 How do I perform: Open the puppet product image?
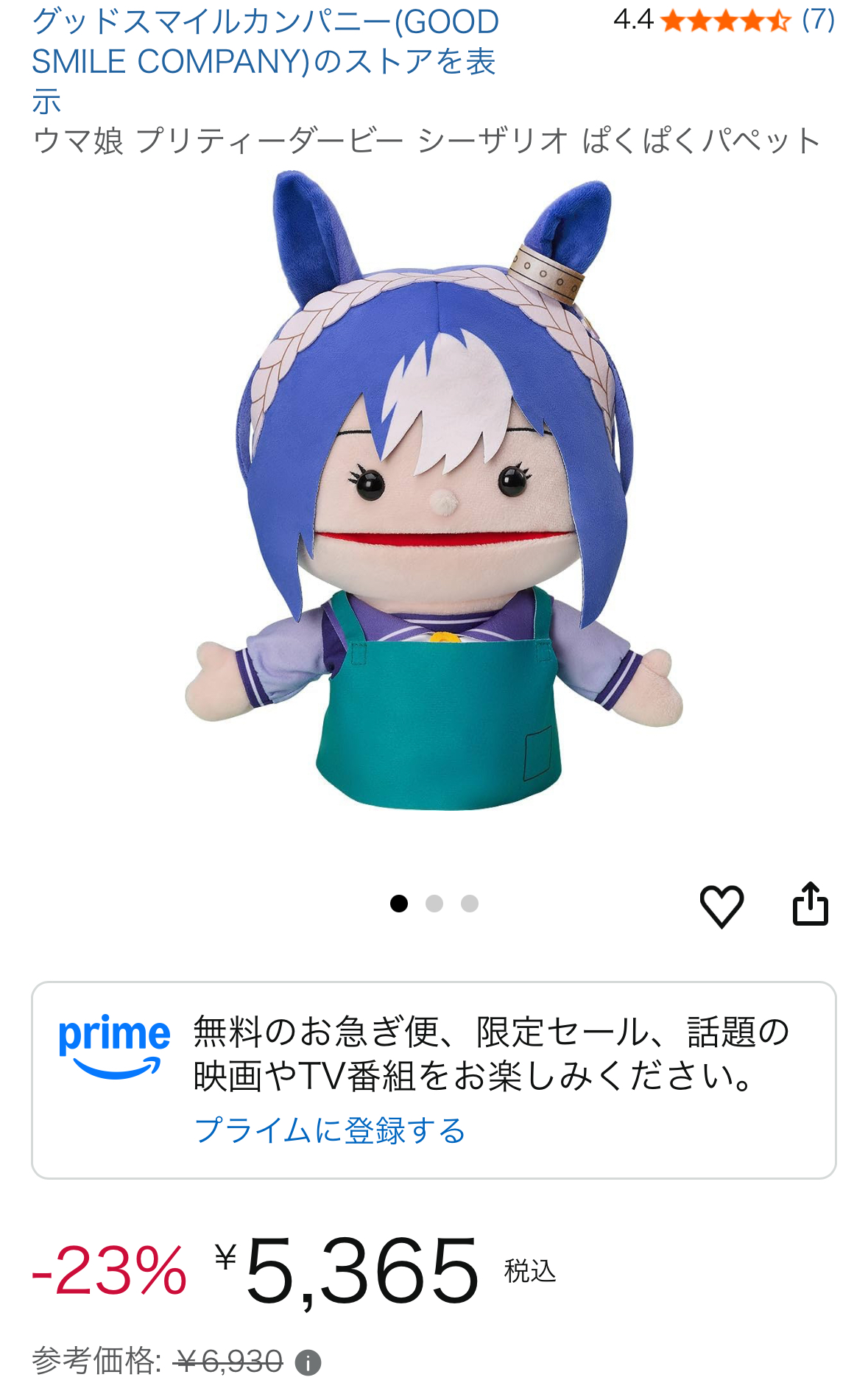click(x=434, y=492)
